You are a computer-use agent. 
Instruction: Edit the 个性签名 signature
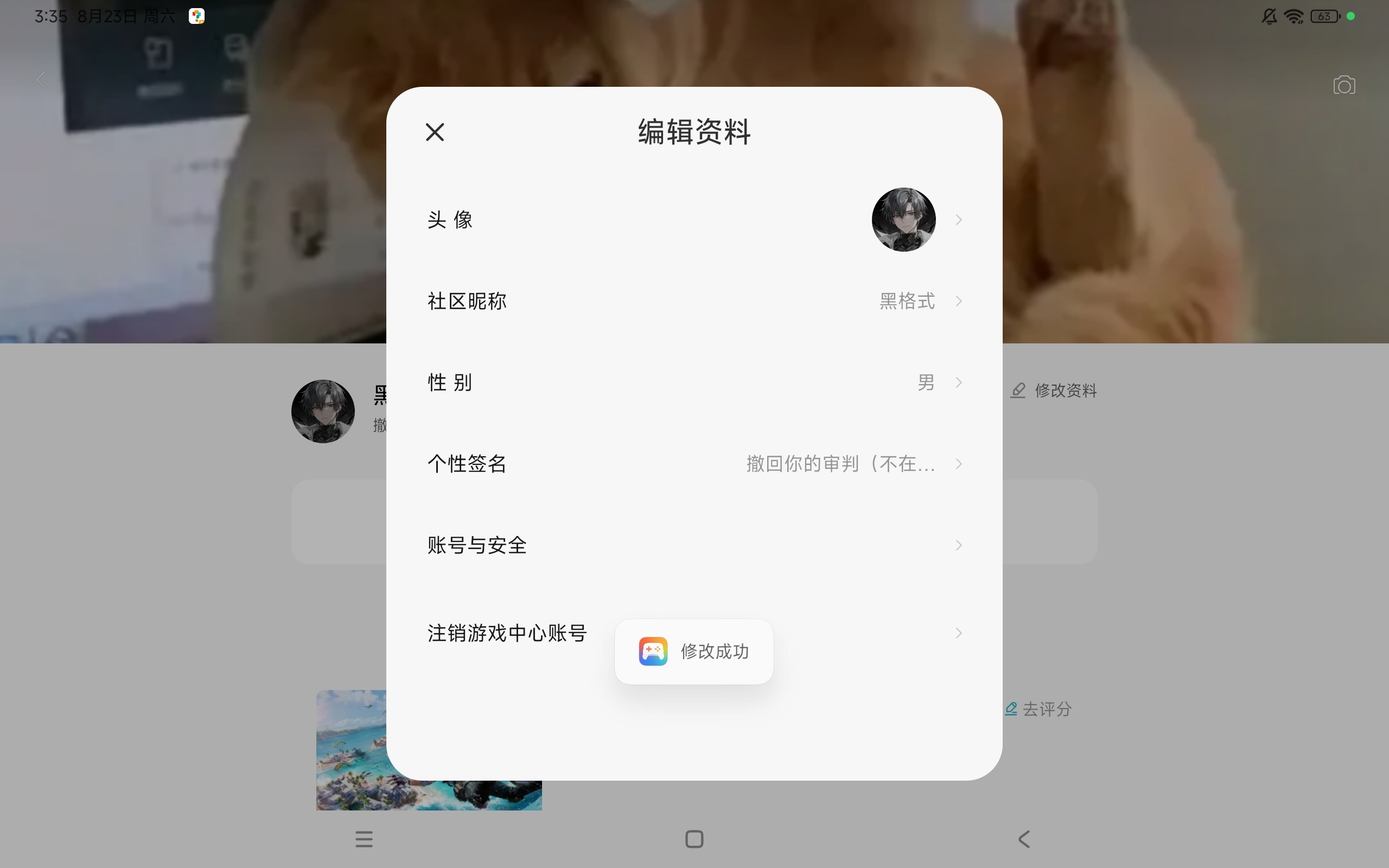pos(694,464)
